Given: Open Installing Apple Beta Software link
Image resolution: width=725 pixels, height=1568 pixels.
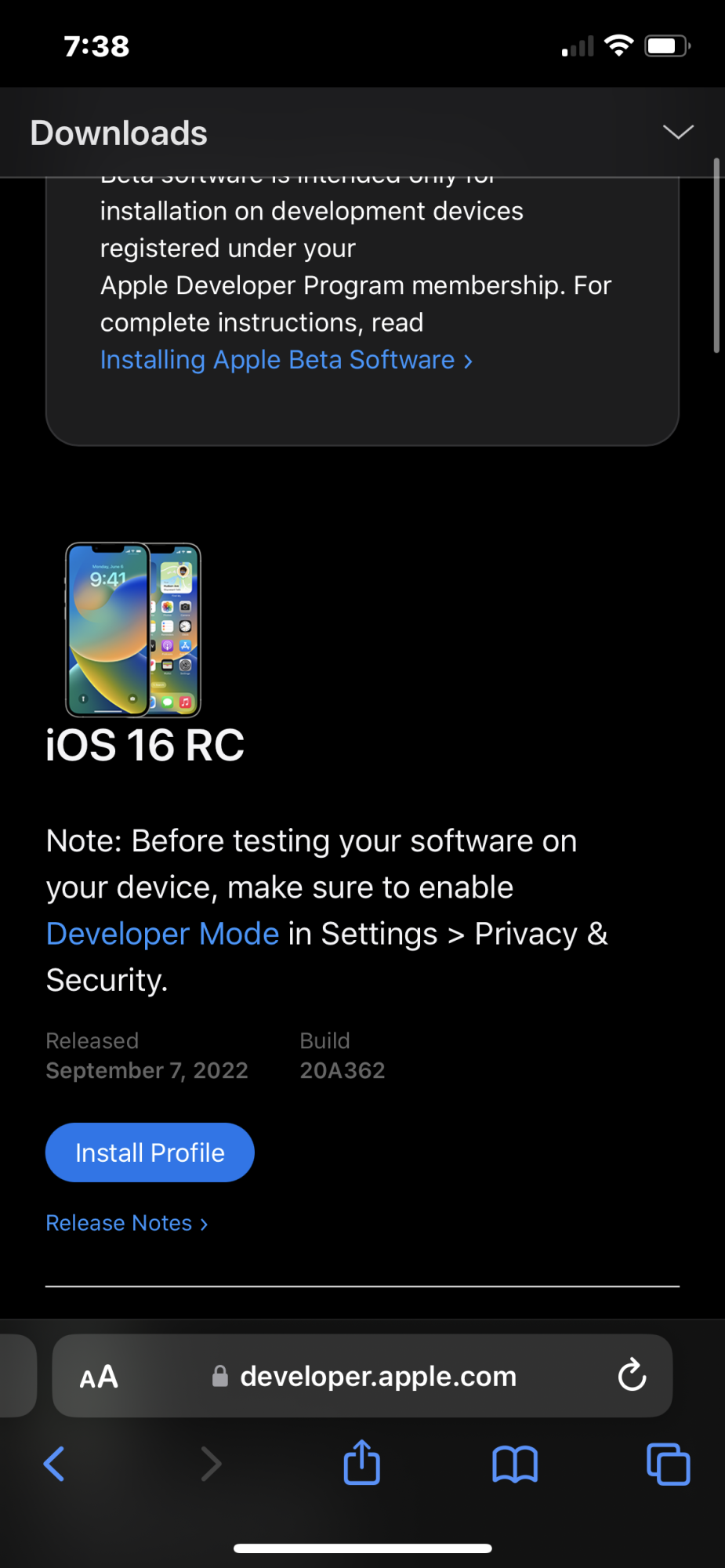Looking at the screenshot, I should 286,360.
